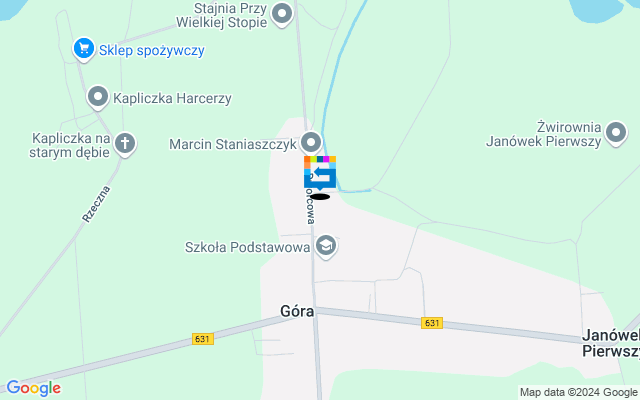Select the Marcin Staniaszczyk place marker
The height and width of the screenshot is (400, 640).
point(312,143)
